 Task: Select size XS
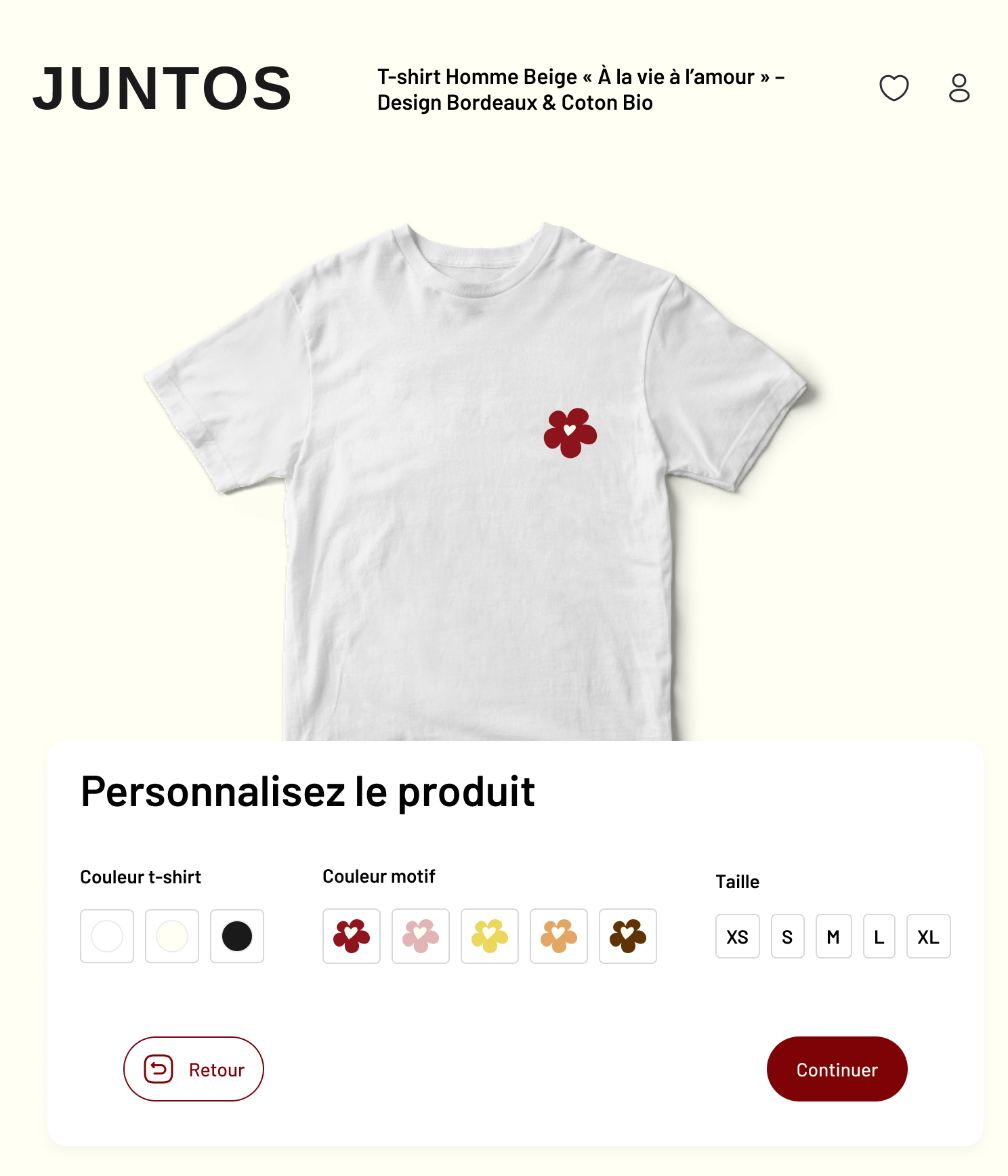(737, 937)
